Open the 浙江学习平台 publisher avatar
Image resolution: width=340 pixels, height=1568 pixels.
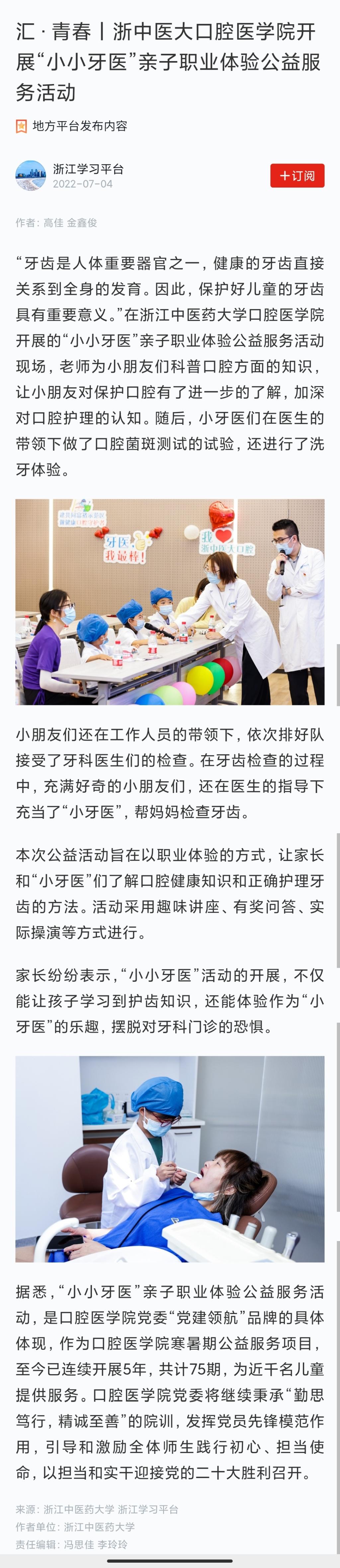click(31, 176)
